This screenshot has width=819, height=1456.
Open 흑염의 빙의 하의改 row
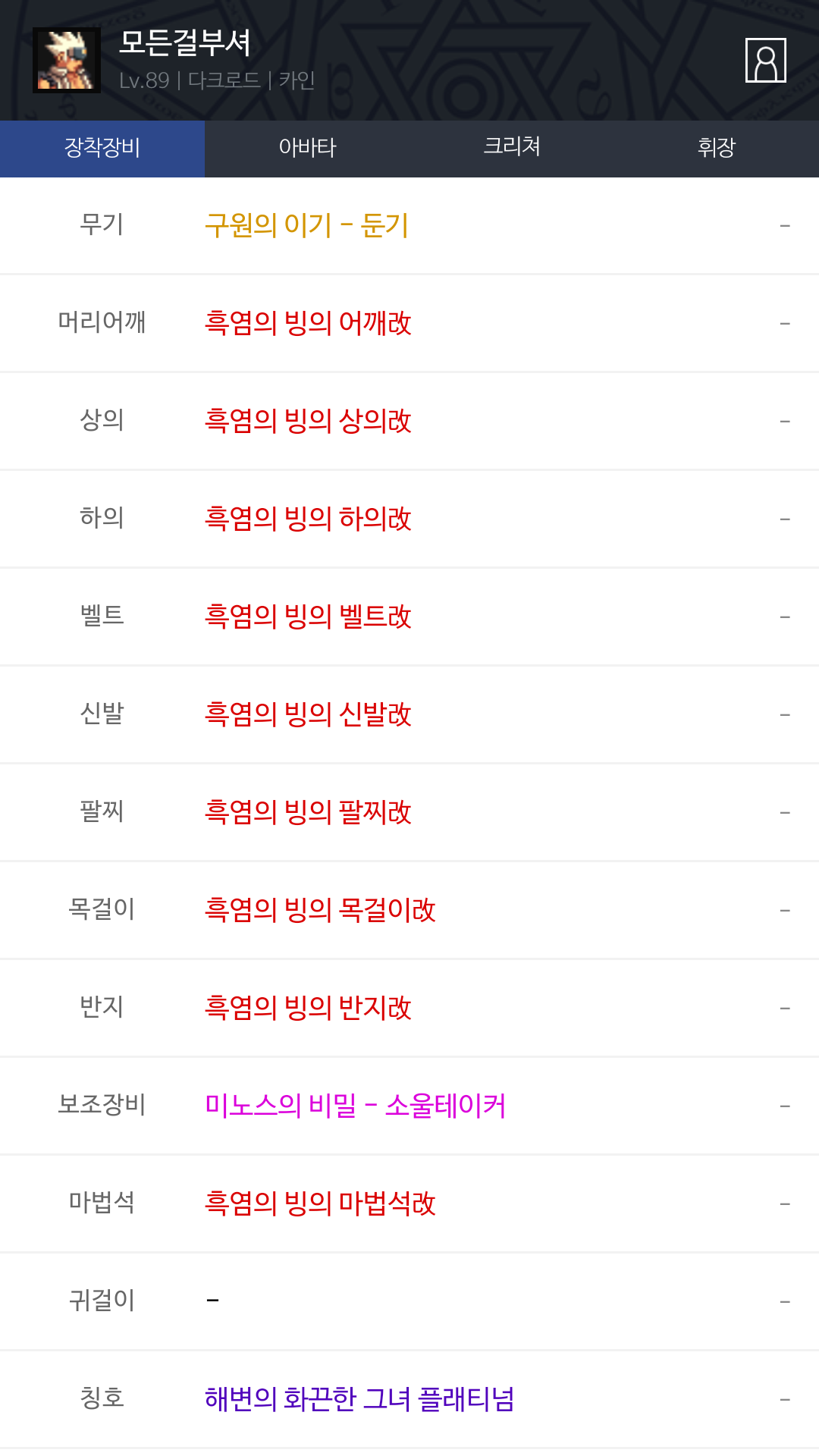click(x=308, y=519)
